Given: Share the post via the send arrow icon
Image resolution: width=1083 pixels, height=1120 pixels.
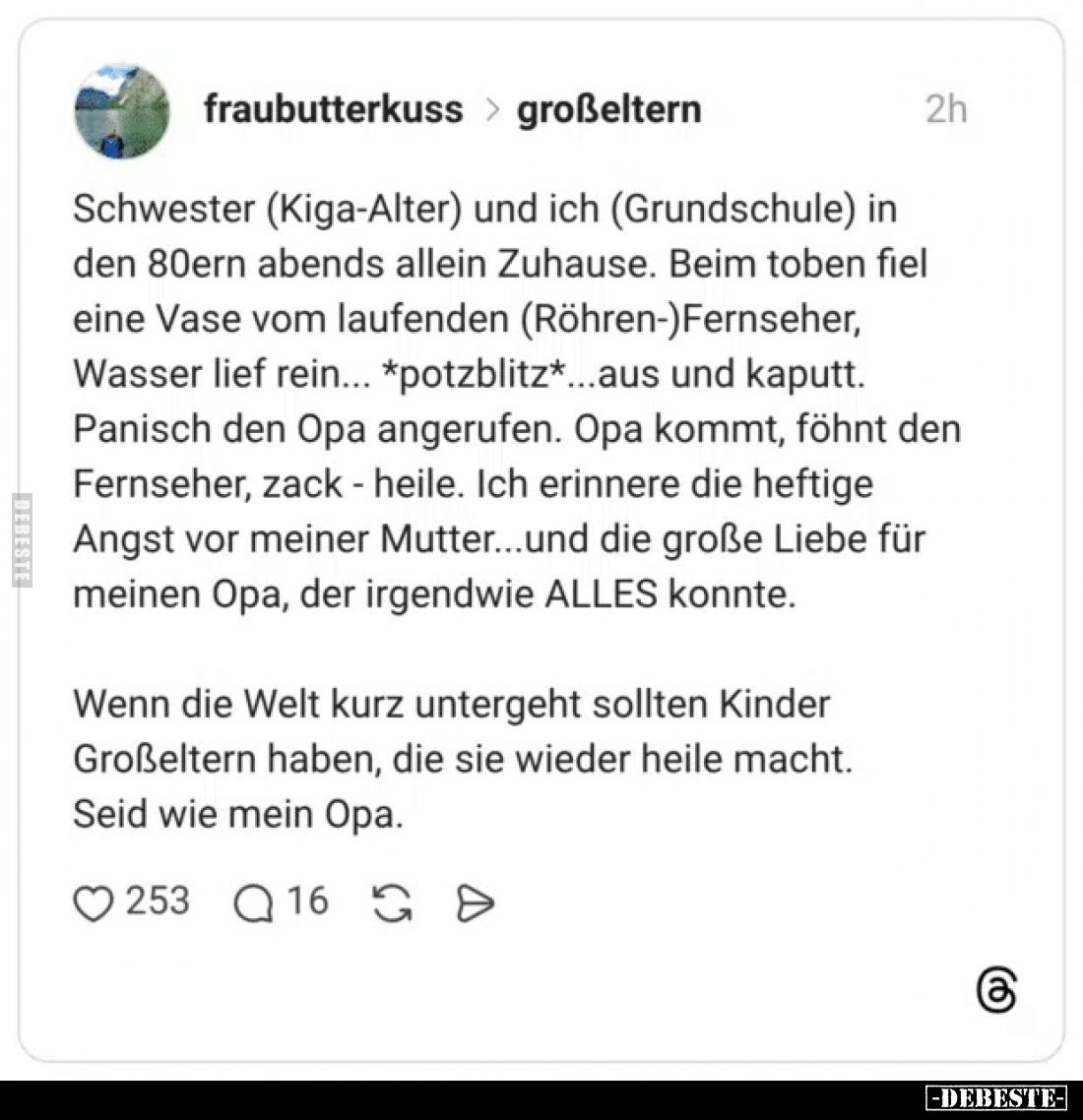Looking at the screenshot, I should (x=475, y=901).
